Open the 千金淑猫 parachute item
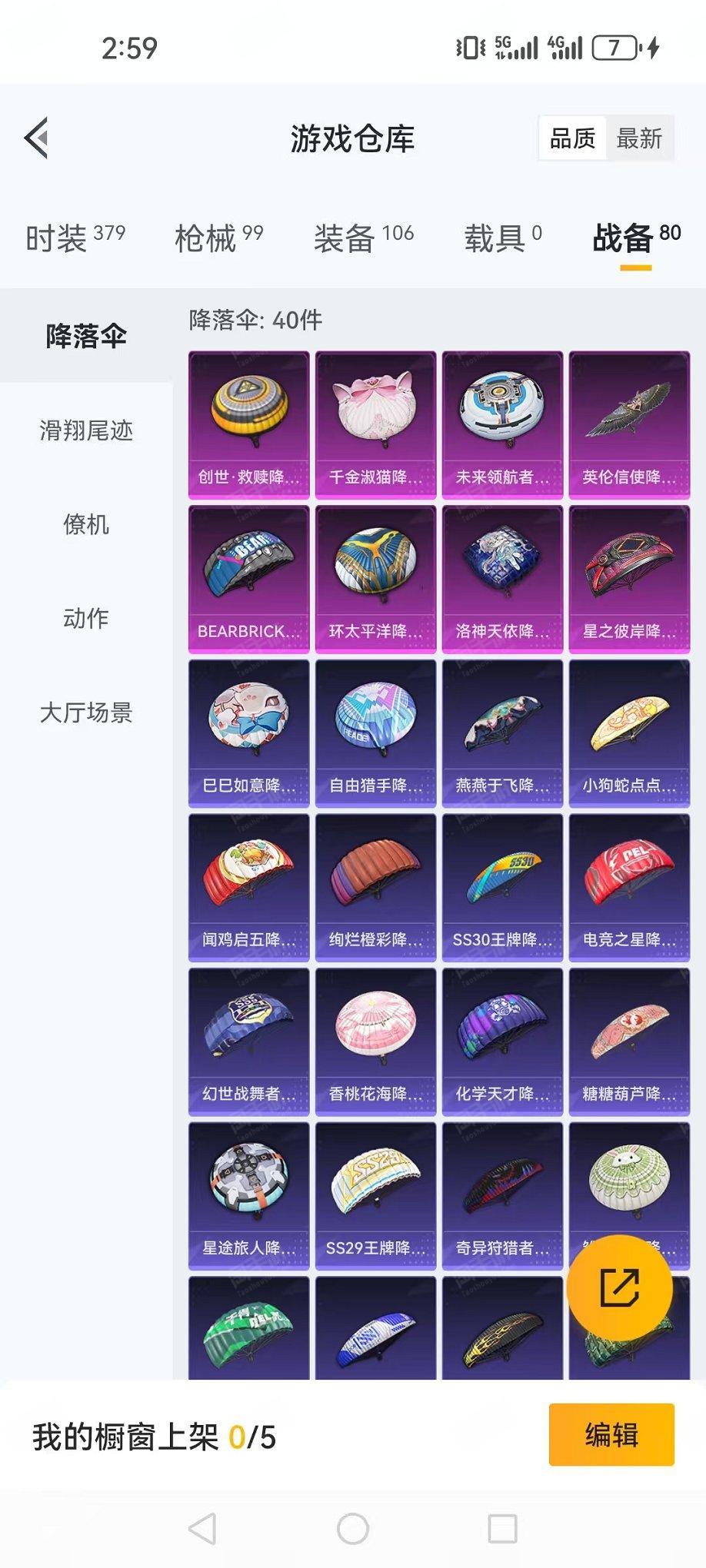706x1568 pixels. 375,425
